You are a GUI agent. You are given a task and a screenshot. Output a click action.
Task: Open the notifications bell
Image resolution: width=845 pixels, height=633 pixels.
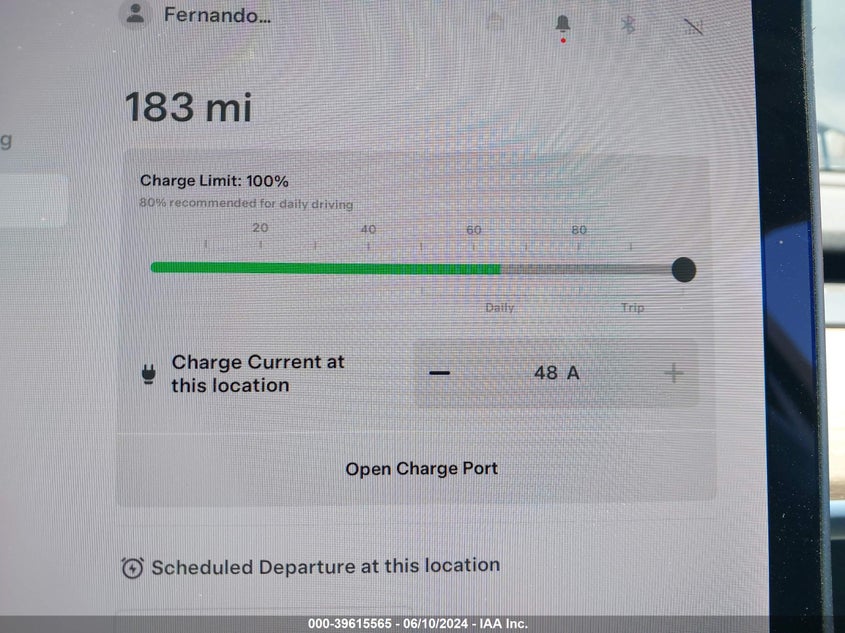[563, 23]
